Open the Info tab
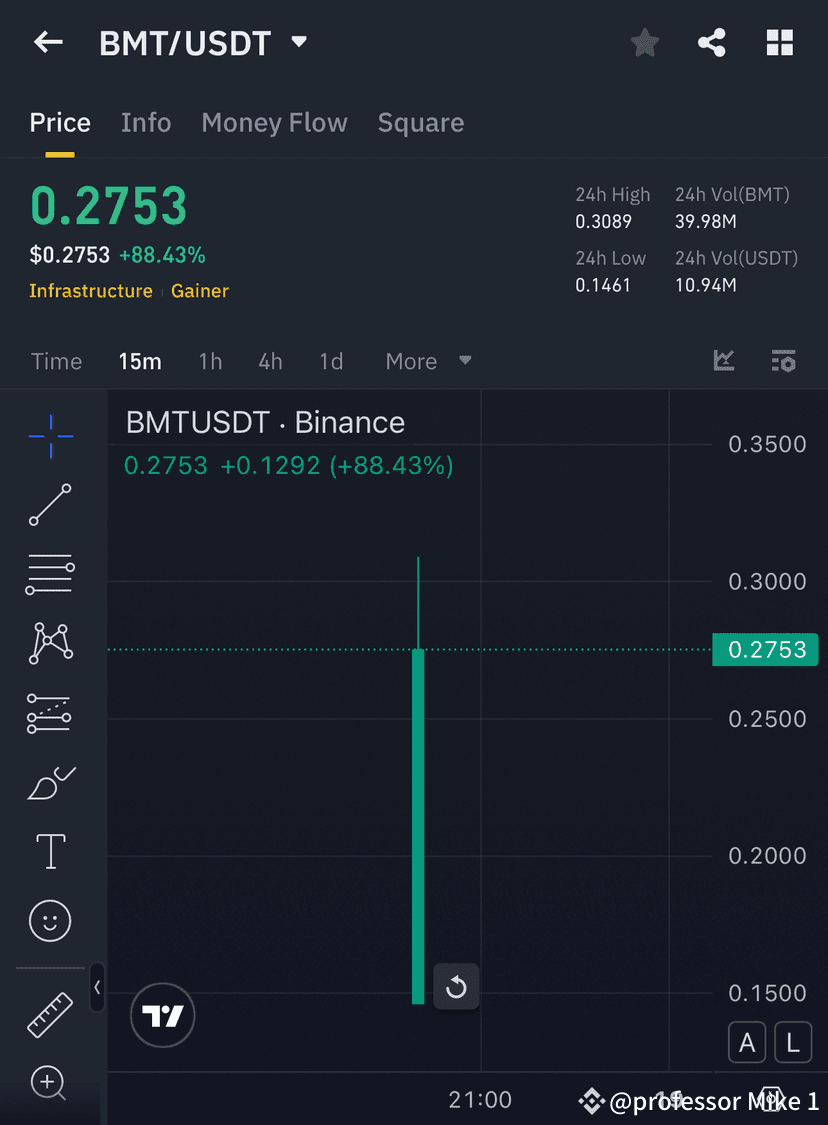Viewport: 828px width, 1125px height. pos(146,122)
